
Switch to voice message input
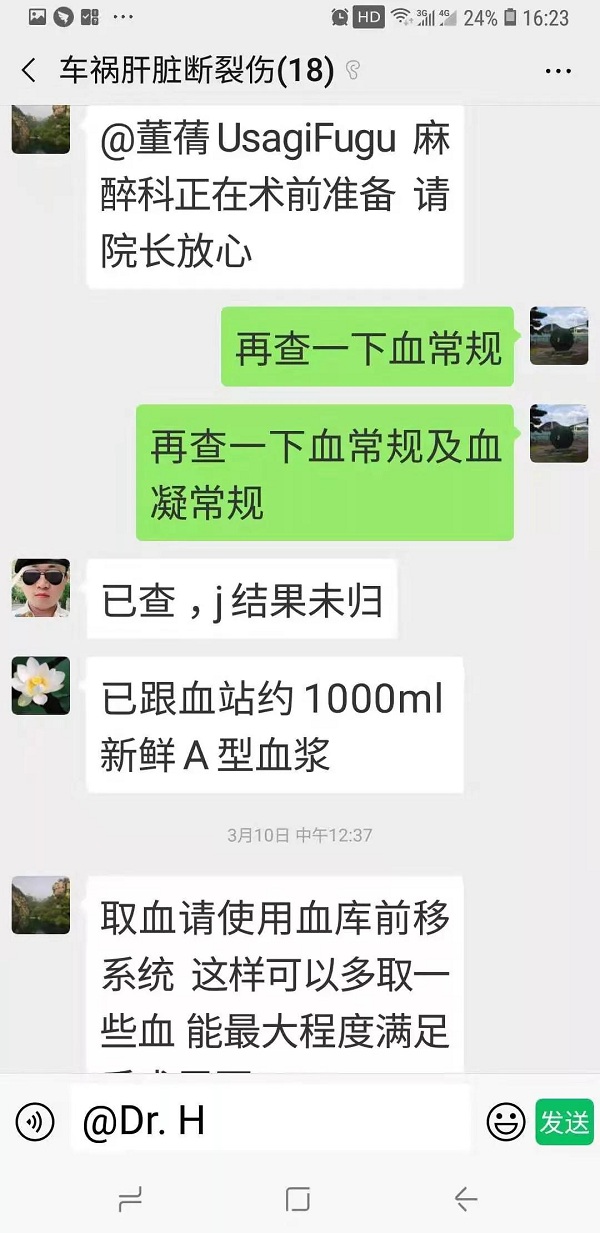[35, 1121]
